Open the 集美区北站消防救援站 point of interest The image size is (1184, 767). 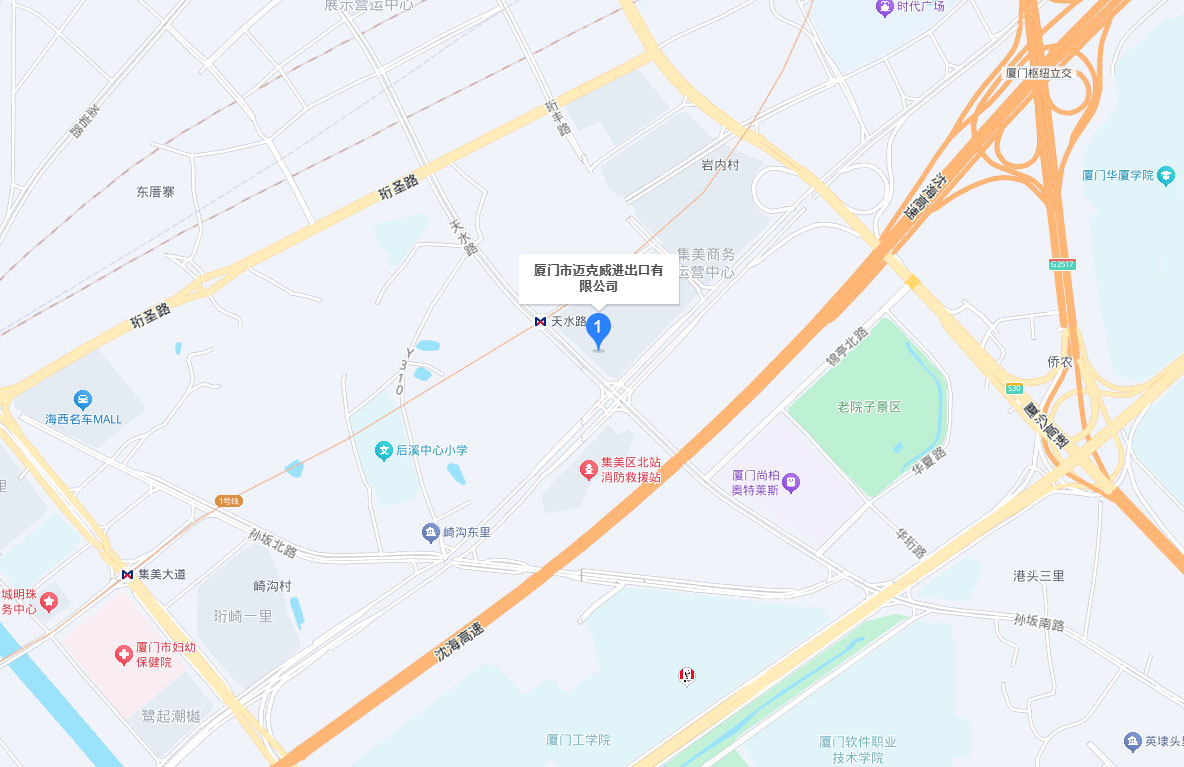[591, 469]
